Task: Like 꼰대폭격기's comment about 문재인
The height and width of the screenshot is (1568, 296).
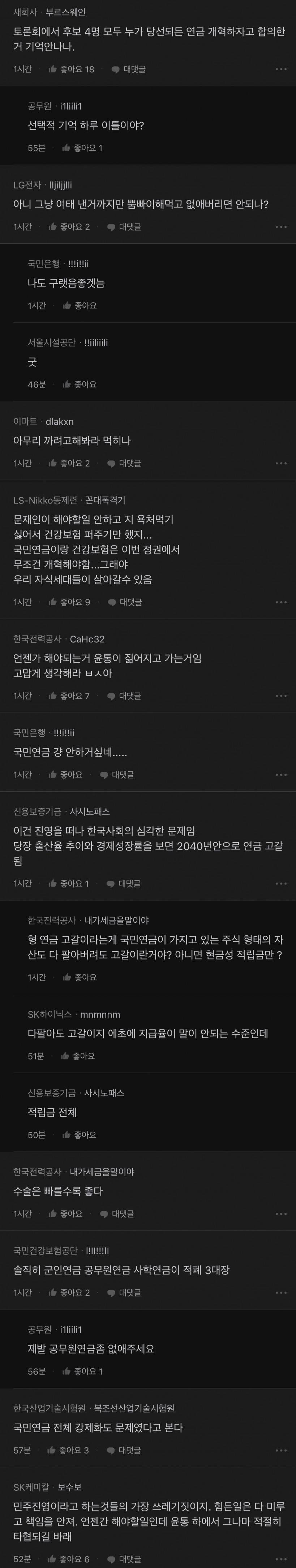Action: pos(69,603)
